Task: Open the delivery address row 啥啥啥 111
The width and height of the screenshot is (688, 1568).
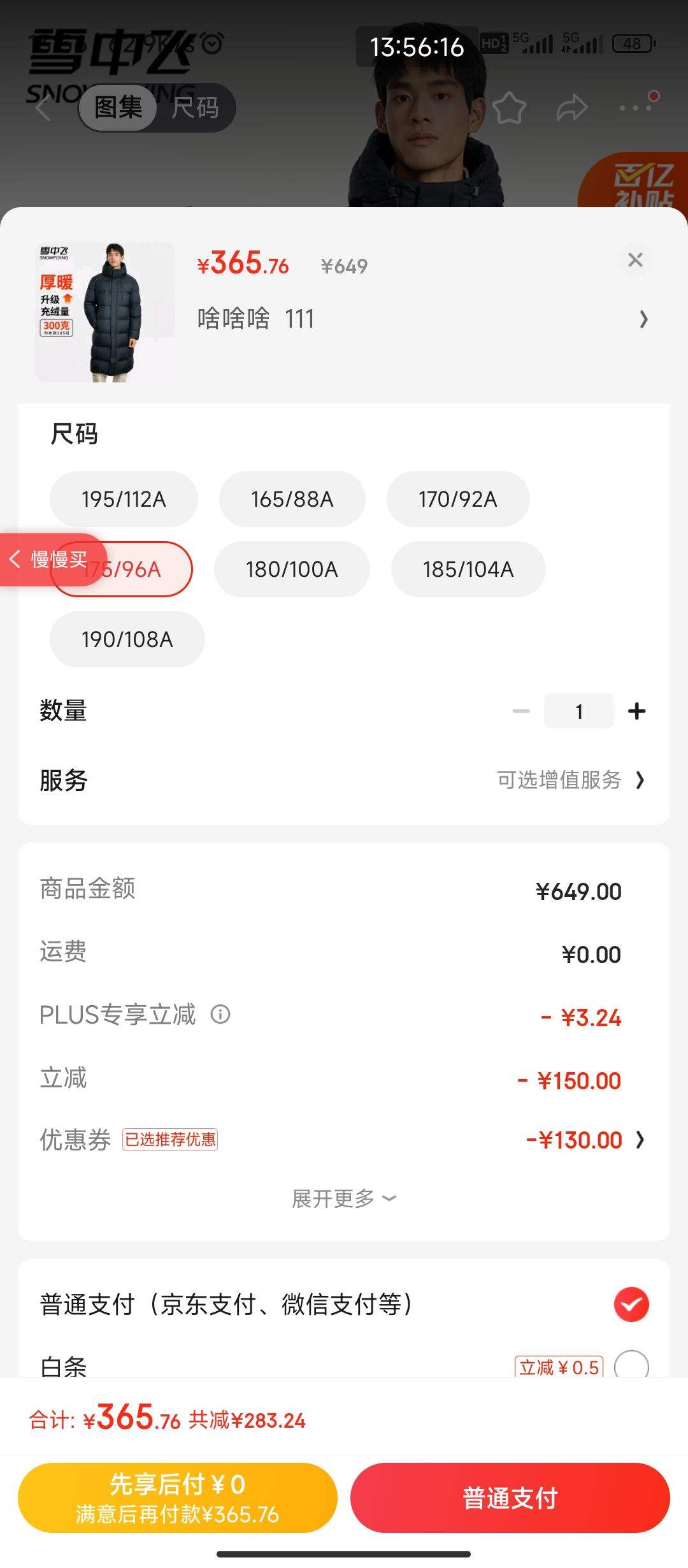Action: click(422, 319)
